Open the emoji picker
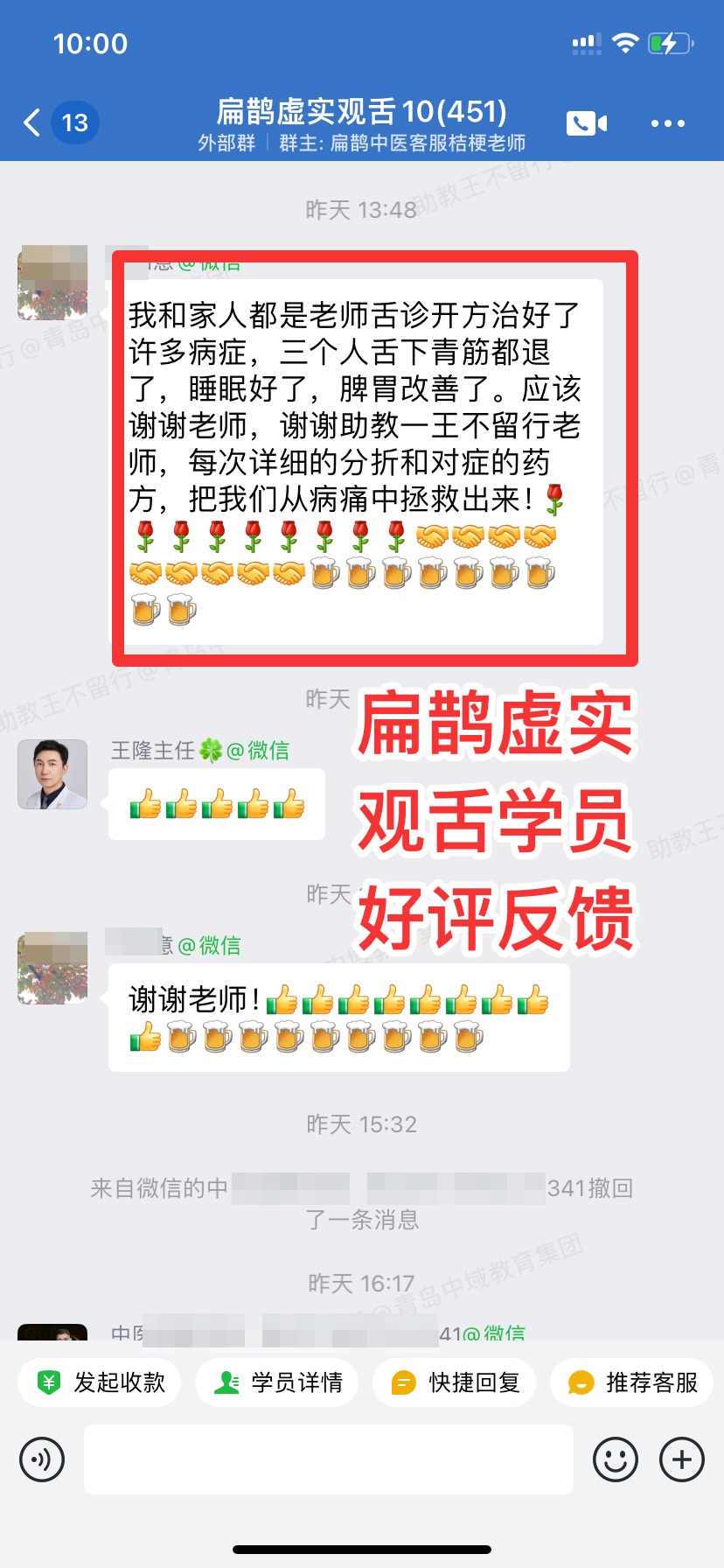Viewport: 724px width, 1568px height. 616,1459
